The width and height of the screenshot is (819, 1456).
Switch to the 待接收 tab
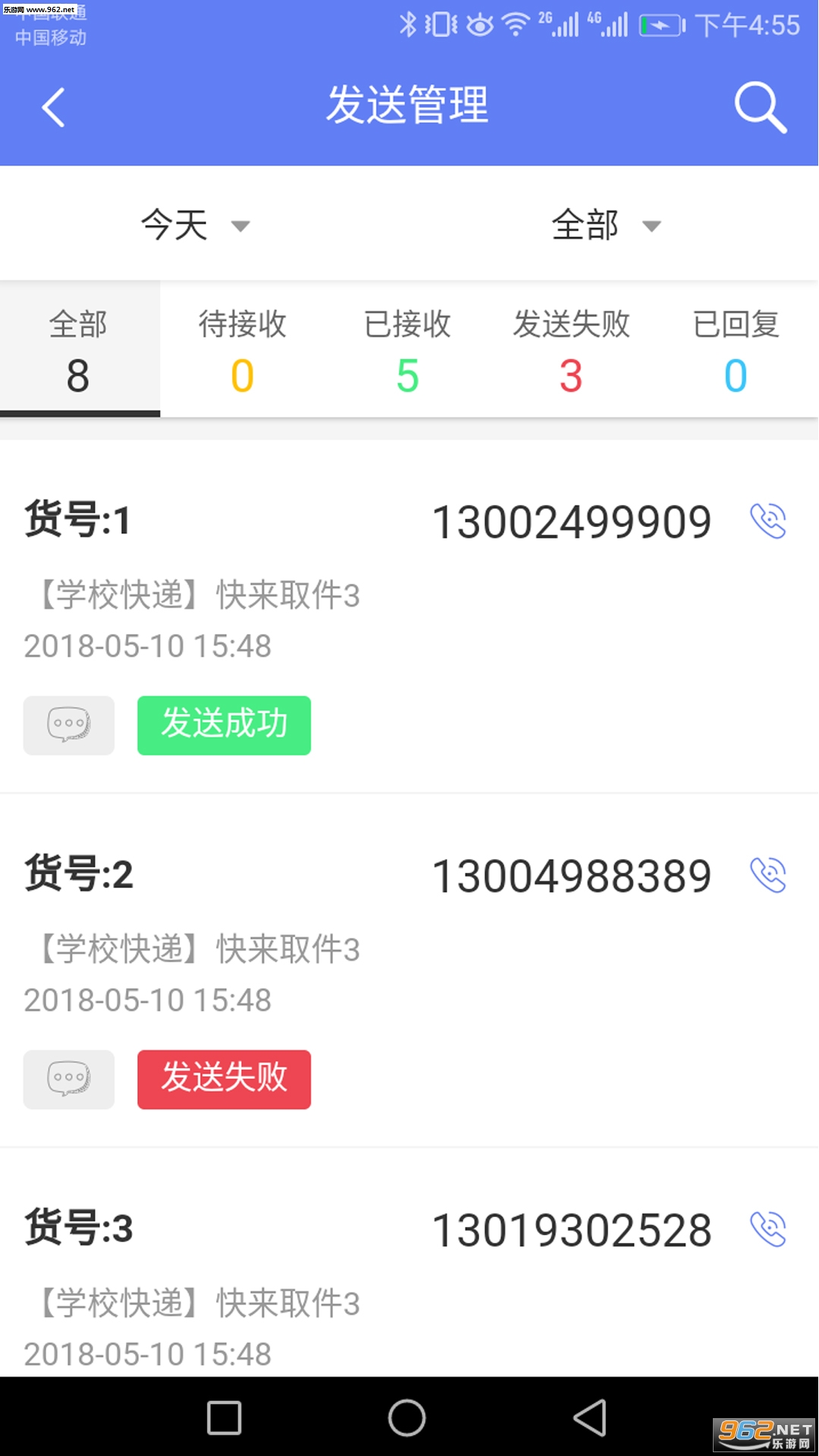click(243, 350)
